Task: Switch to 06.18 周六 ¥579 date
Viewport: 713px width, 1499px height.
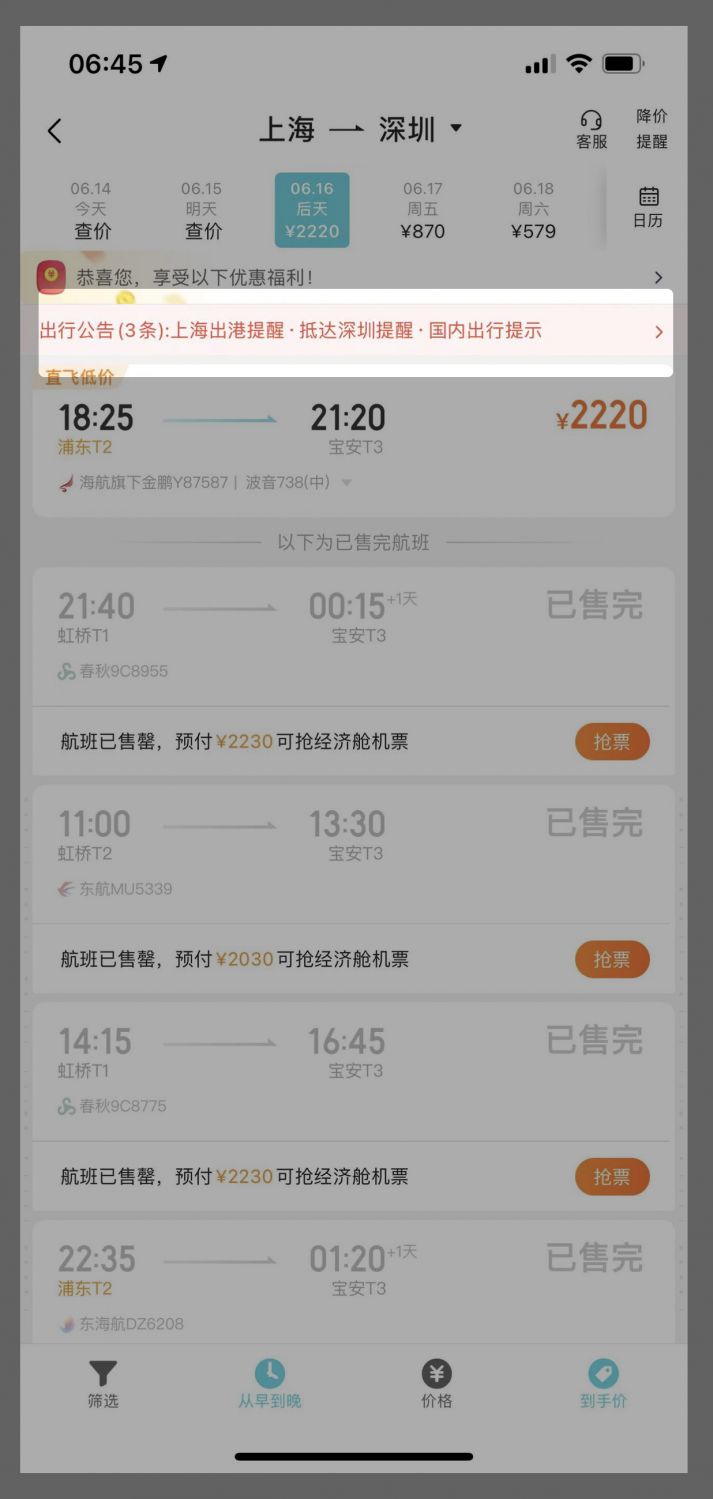Action: (x=533, y=210)
